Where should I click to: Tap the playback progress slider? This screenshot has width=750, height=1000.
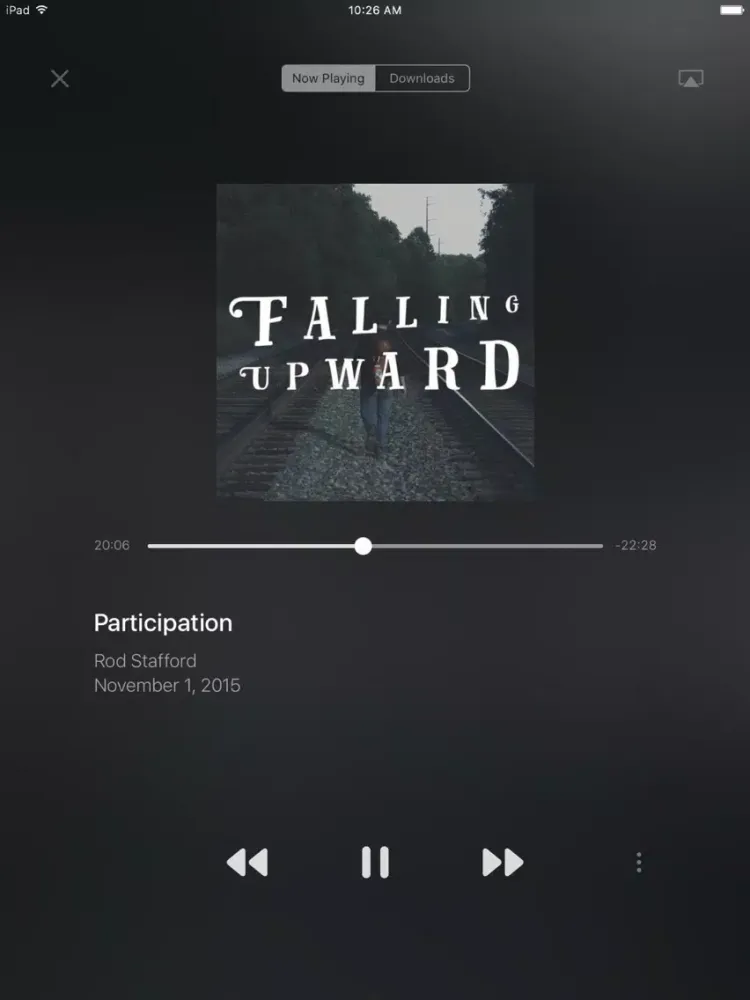pos(363,546)
